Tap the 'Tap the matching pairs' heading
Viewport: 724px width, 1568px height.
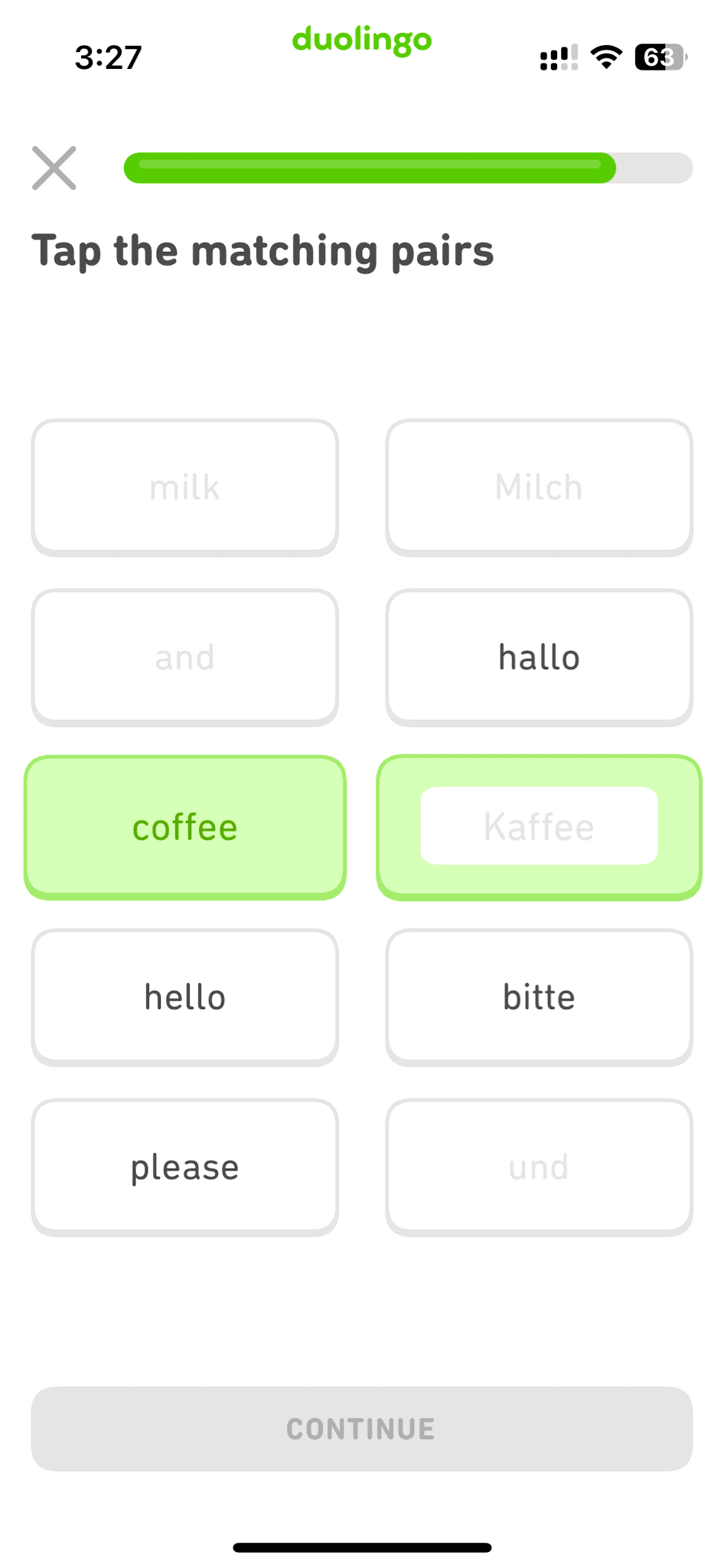coord(264,250)
